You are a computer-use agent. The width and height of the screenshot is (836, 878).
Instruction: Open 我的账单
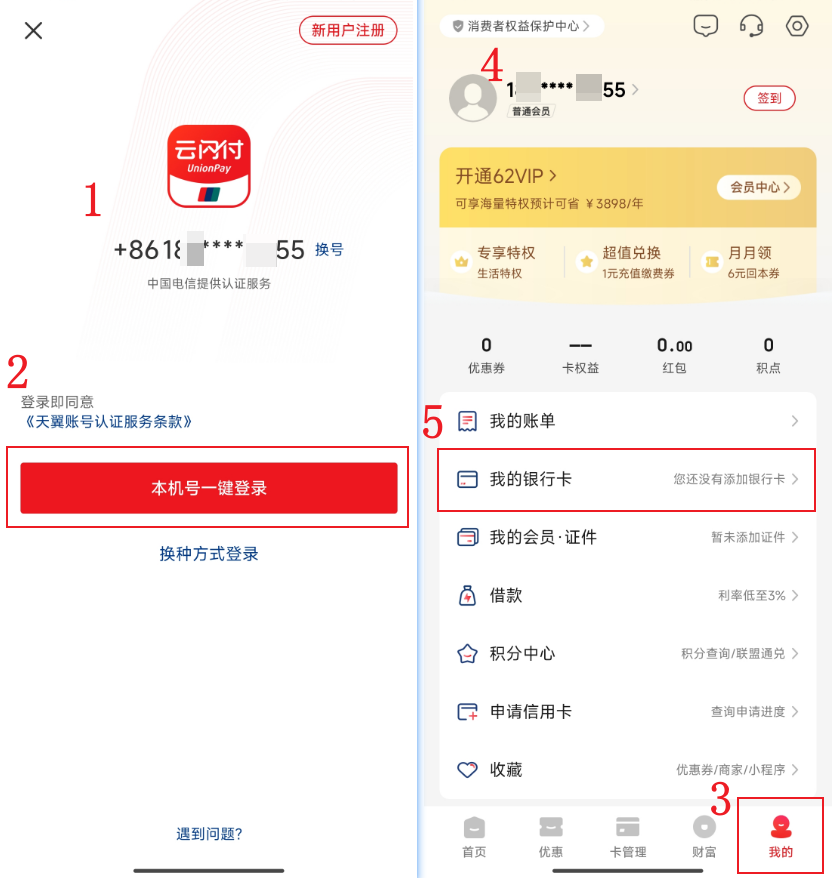[x=628, y=421]
